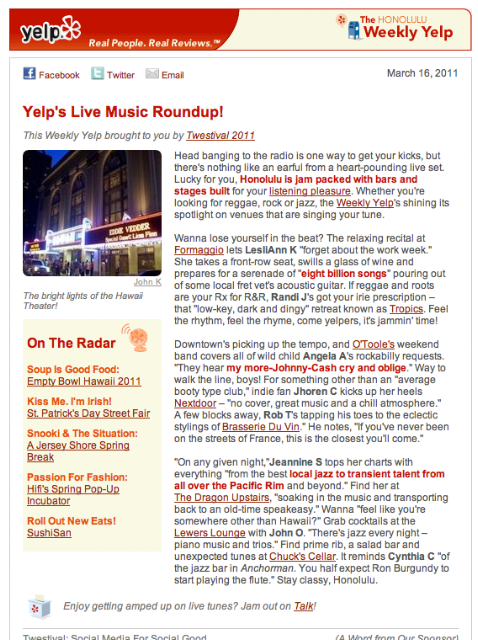Open Empty Bowl Hawaii 2011 event
Screen dimensions: 478x640
click(84, 381)
